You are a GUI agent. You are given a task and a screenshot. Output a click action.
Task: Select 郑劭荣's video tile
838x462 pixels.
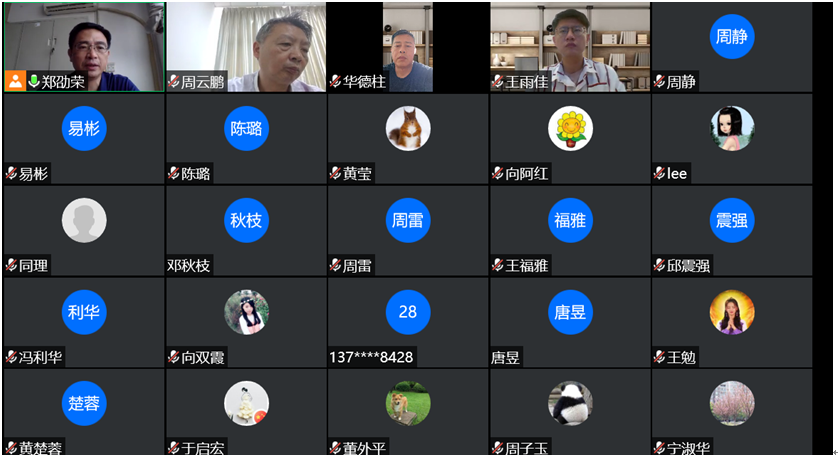pyautogui.click(x=84, y=47)
